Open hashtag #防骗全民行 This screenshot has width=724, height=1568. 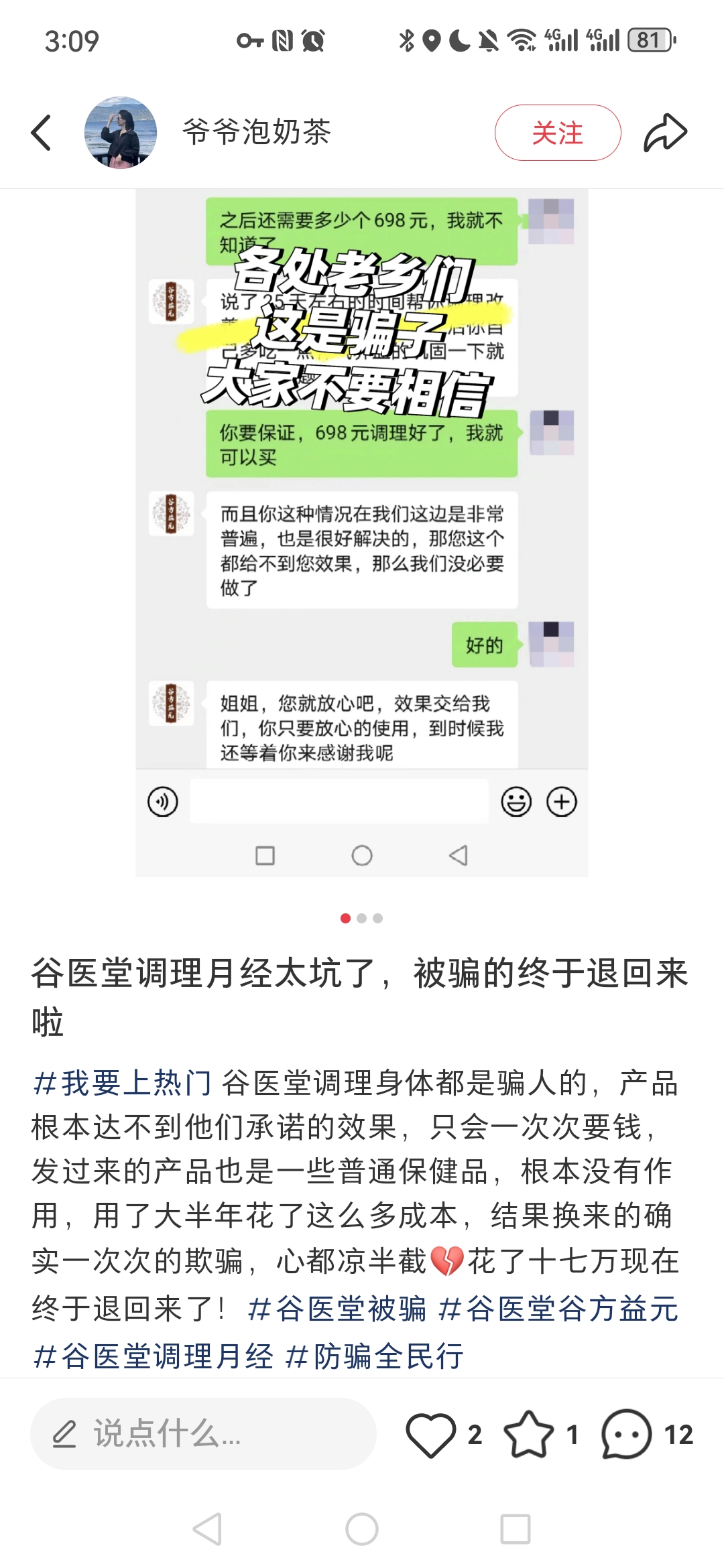point(374,1356)
